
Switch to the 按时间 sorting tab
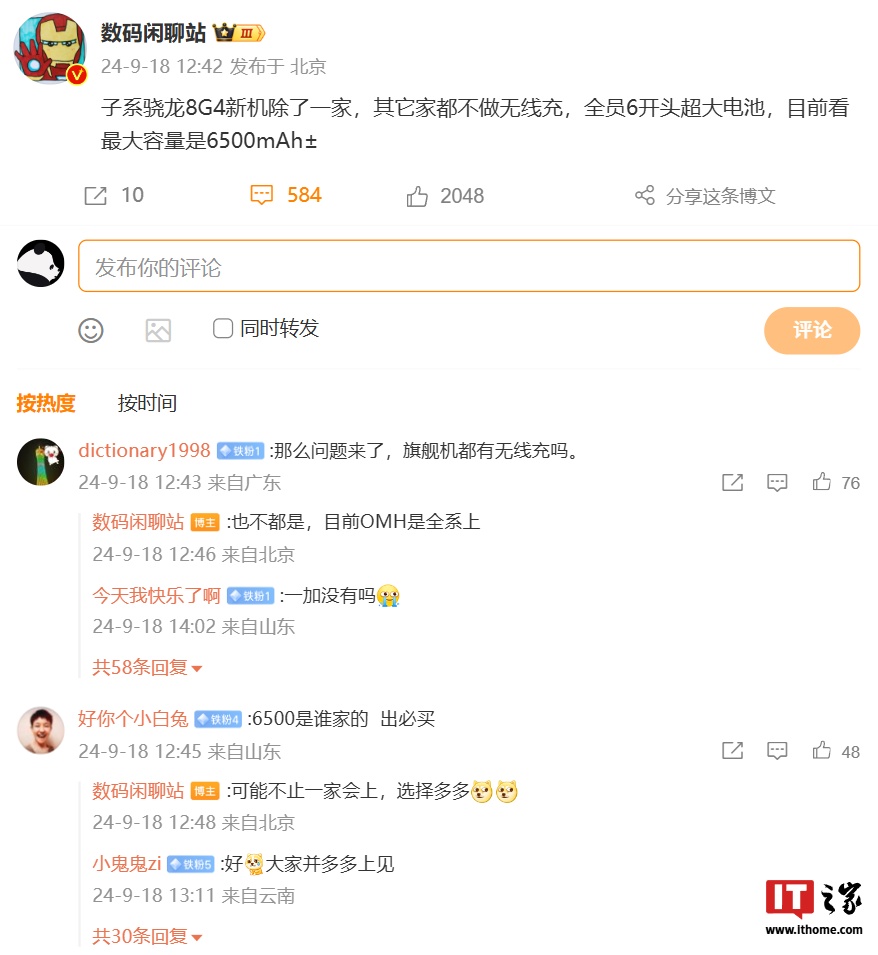pyautogui.click(x=147, y=403)
